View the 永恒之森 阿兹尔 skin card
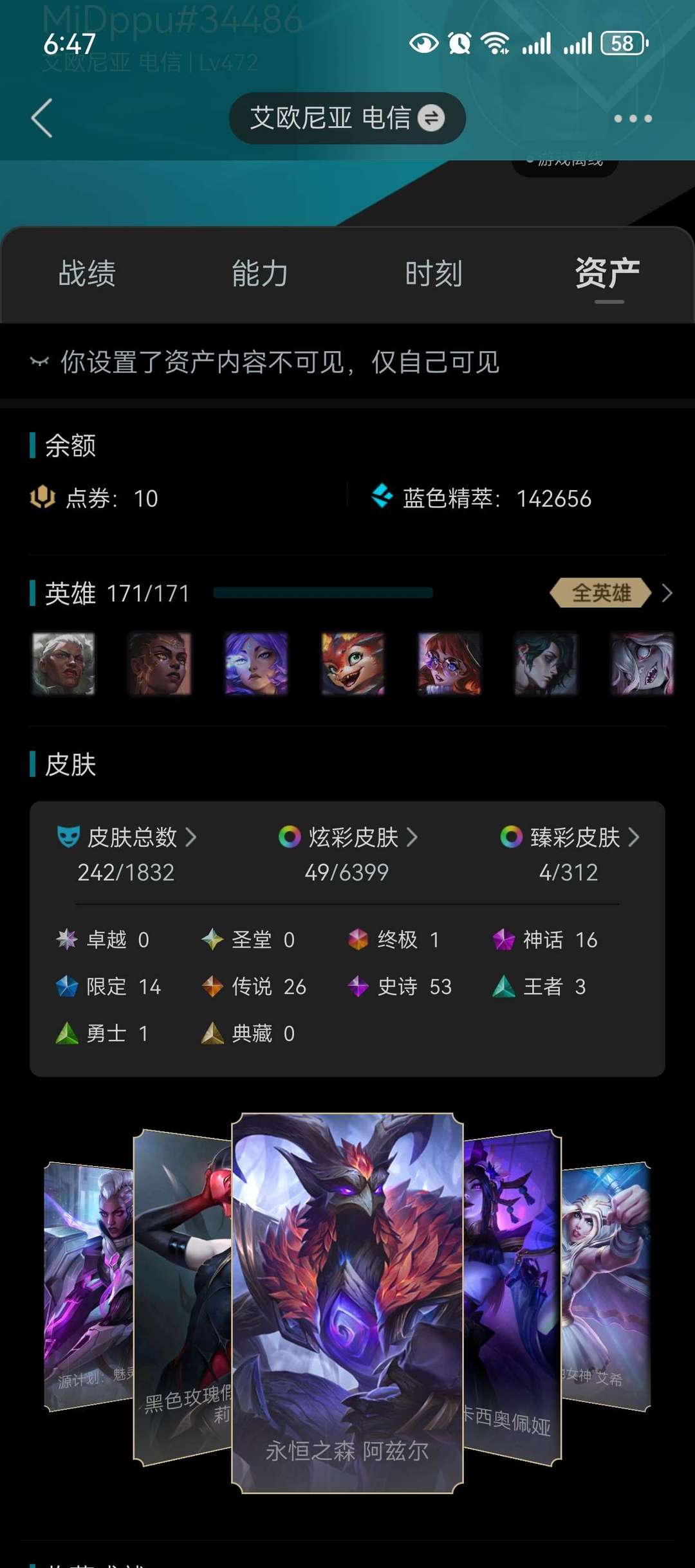The width and height of the screenshot is (695, 1568). pyautogui.click(x=347, y=1302)
